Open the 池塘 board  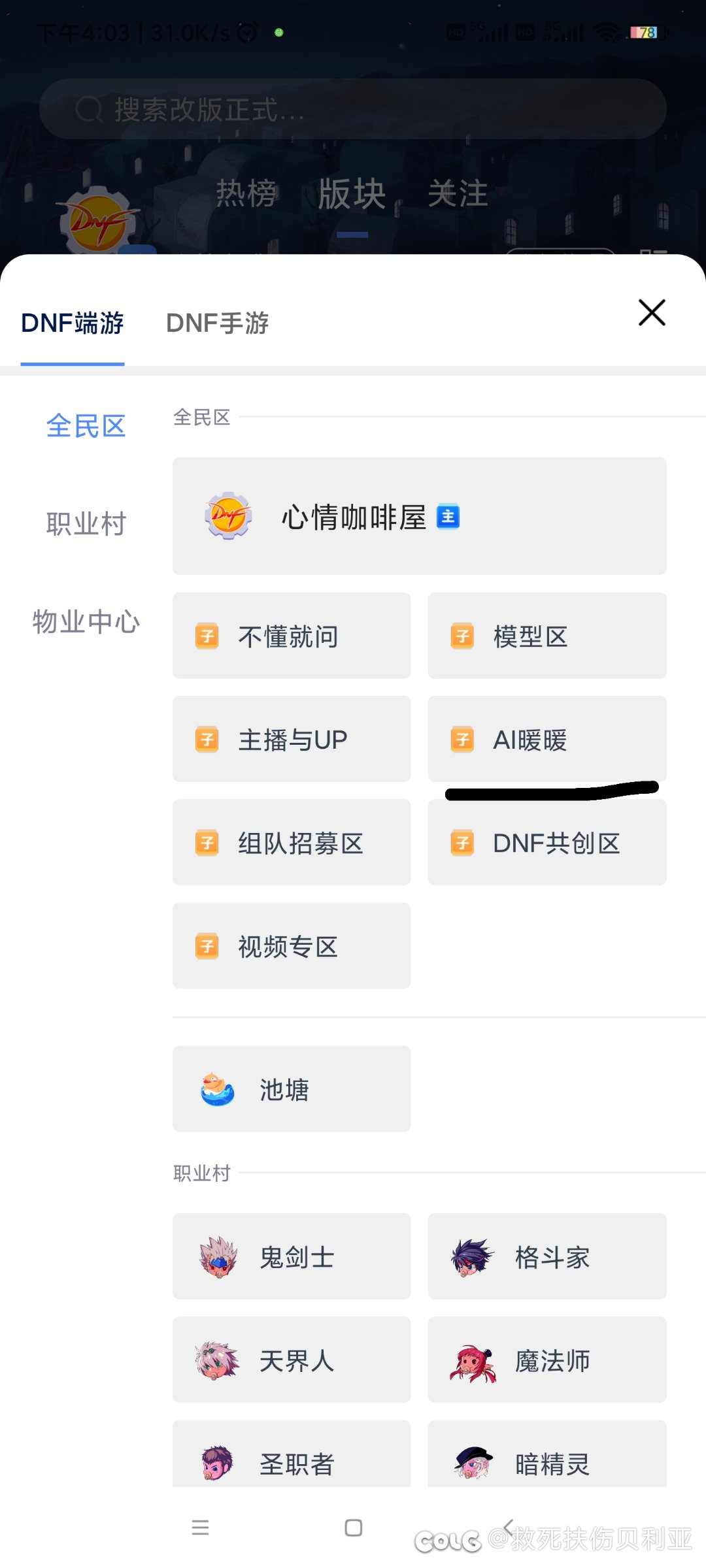point(292,1088)
